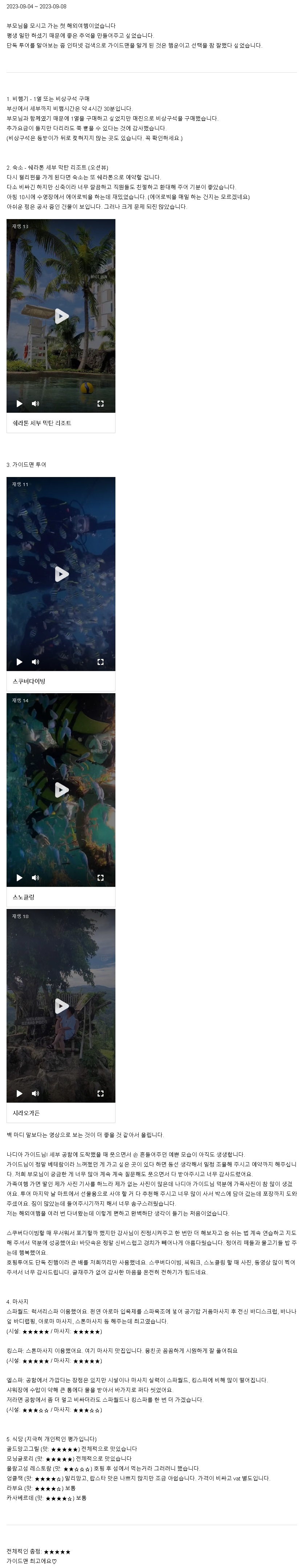Expand 스쿠버다이빙 video to fullscreen
This screenshot has width=306, height=1568.
pos(101,662)
